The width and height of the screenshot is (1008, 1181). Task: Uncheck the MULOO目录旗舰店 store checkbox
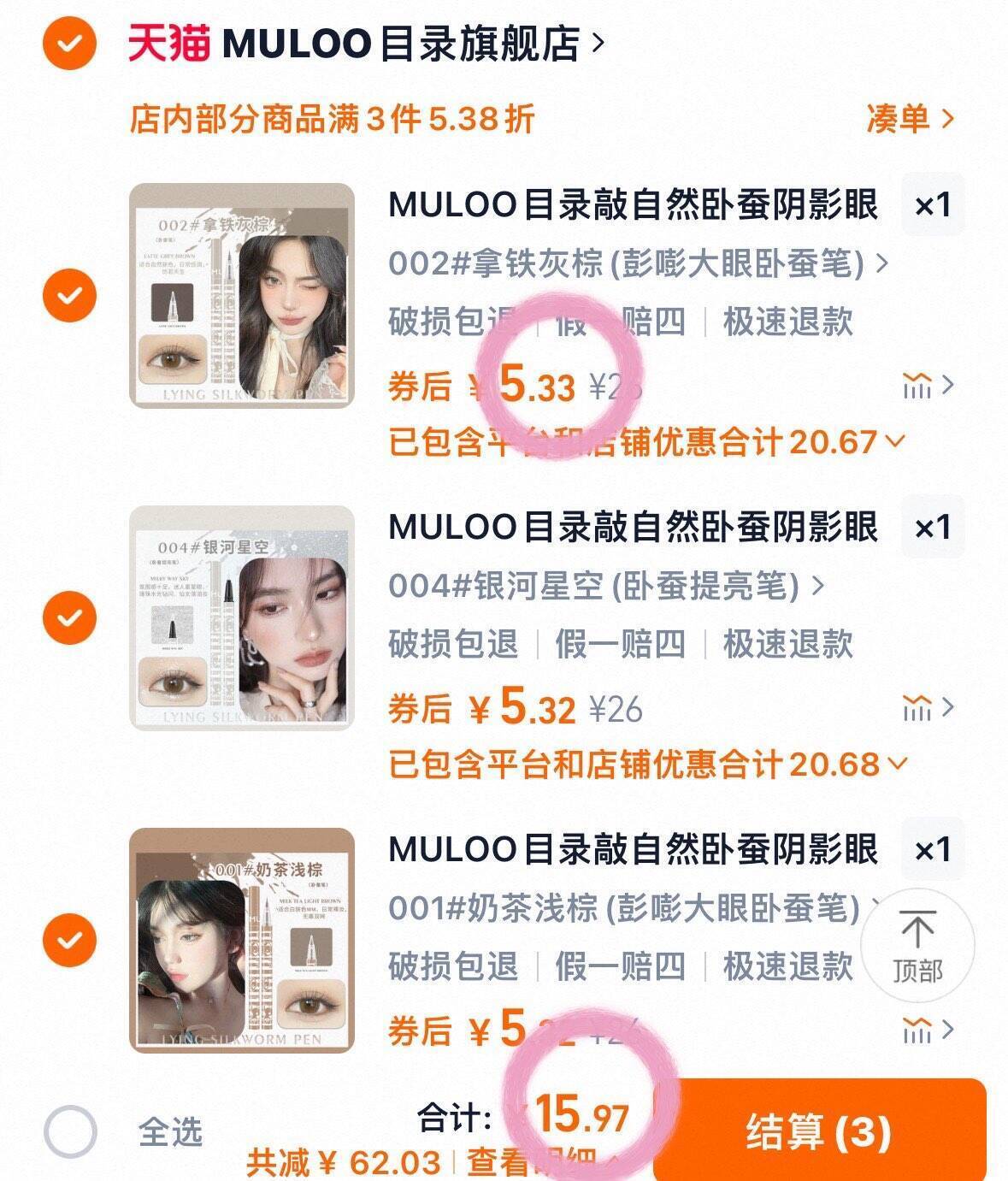coord(69,42)
